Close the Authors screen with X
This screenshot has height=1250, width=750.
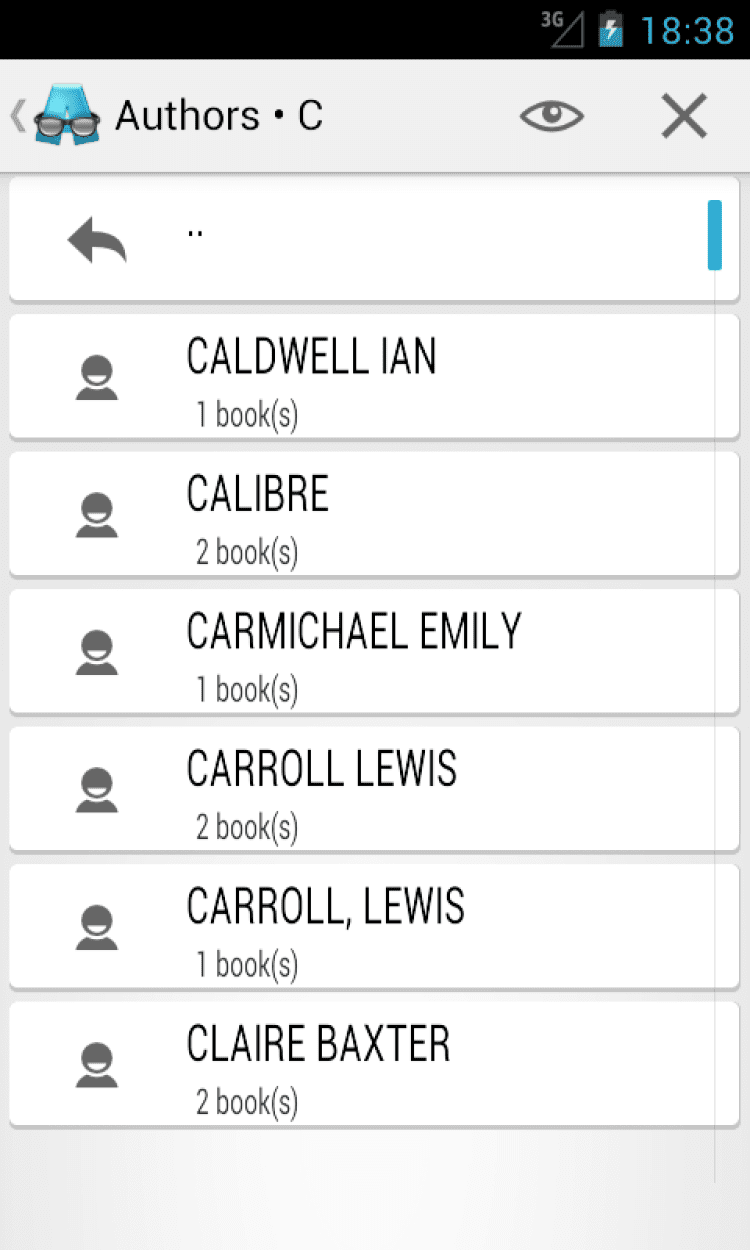pyautogui.click(x=684, y=117)
